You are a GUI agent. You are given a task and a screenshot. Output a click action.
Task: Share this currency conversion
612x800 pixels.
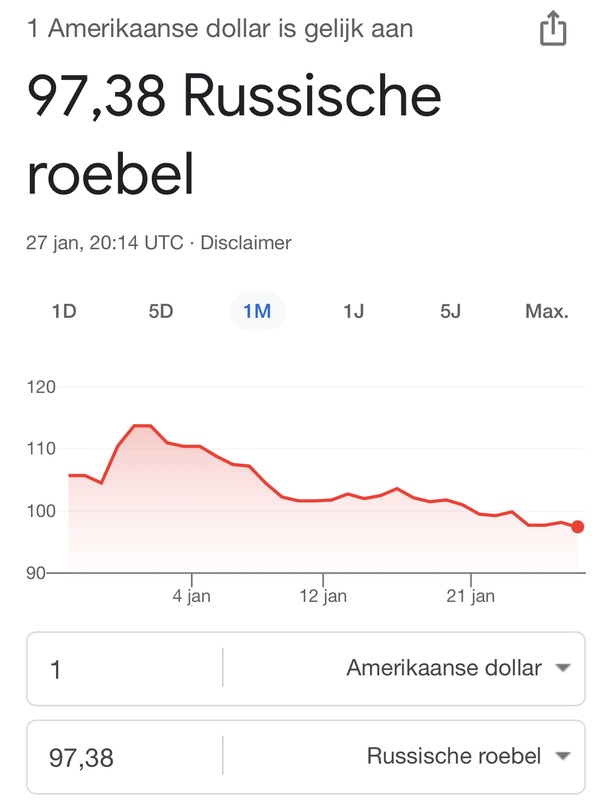pos(553,29)
